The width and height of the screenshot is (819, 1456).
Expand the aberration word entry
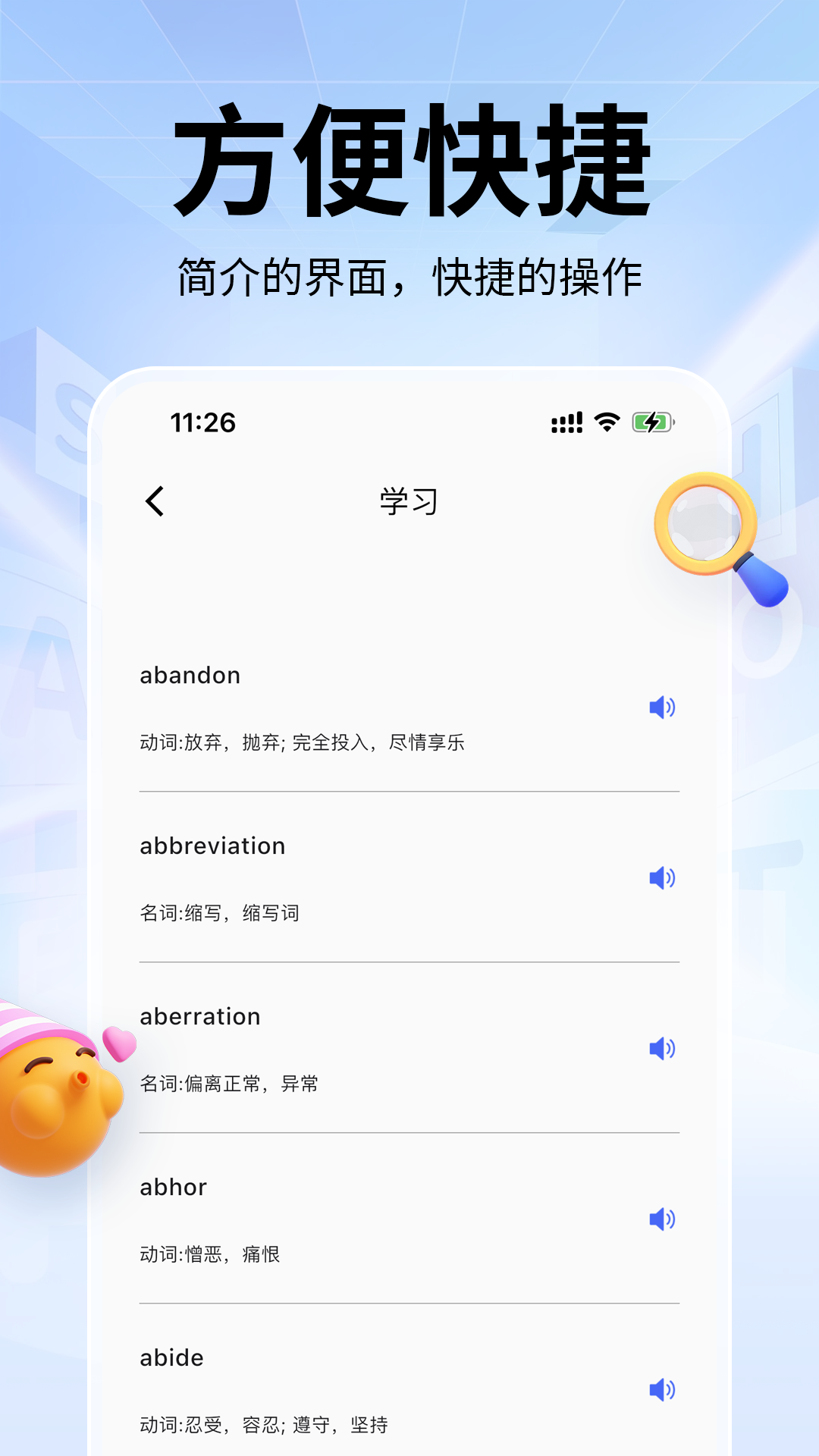point(199,1016)
